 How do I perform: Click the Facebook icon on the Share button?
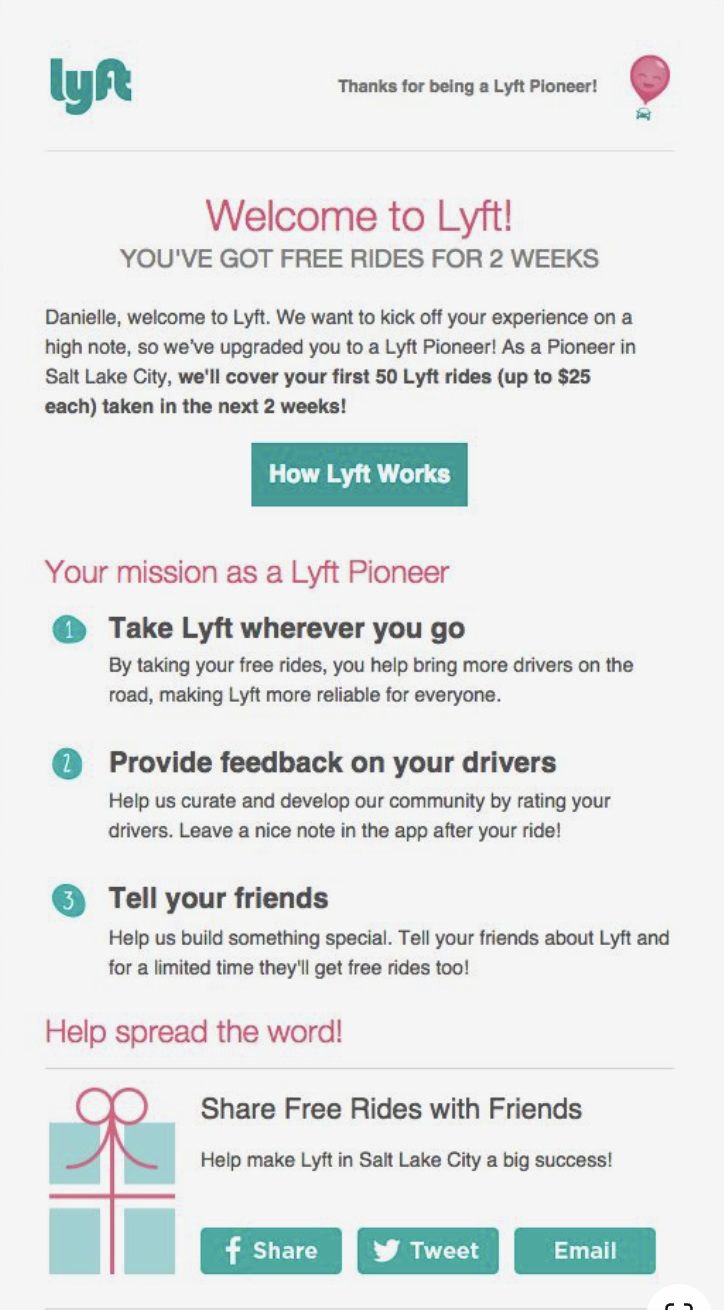tap(233, 1250)
